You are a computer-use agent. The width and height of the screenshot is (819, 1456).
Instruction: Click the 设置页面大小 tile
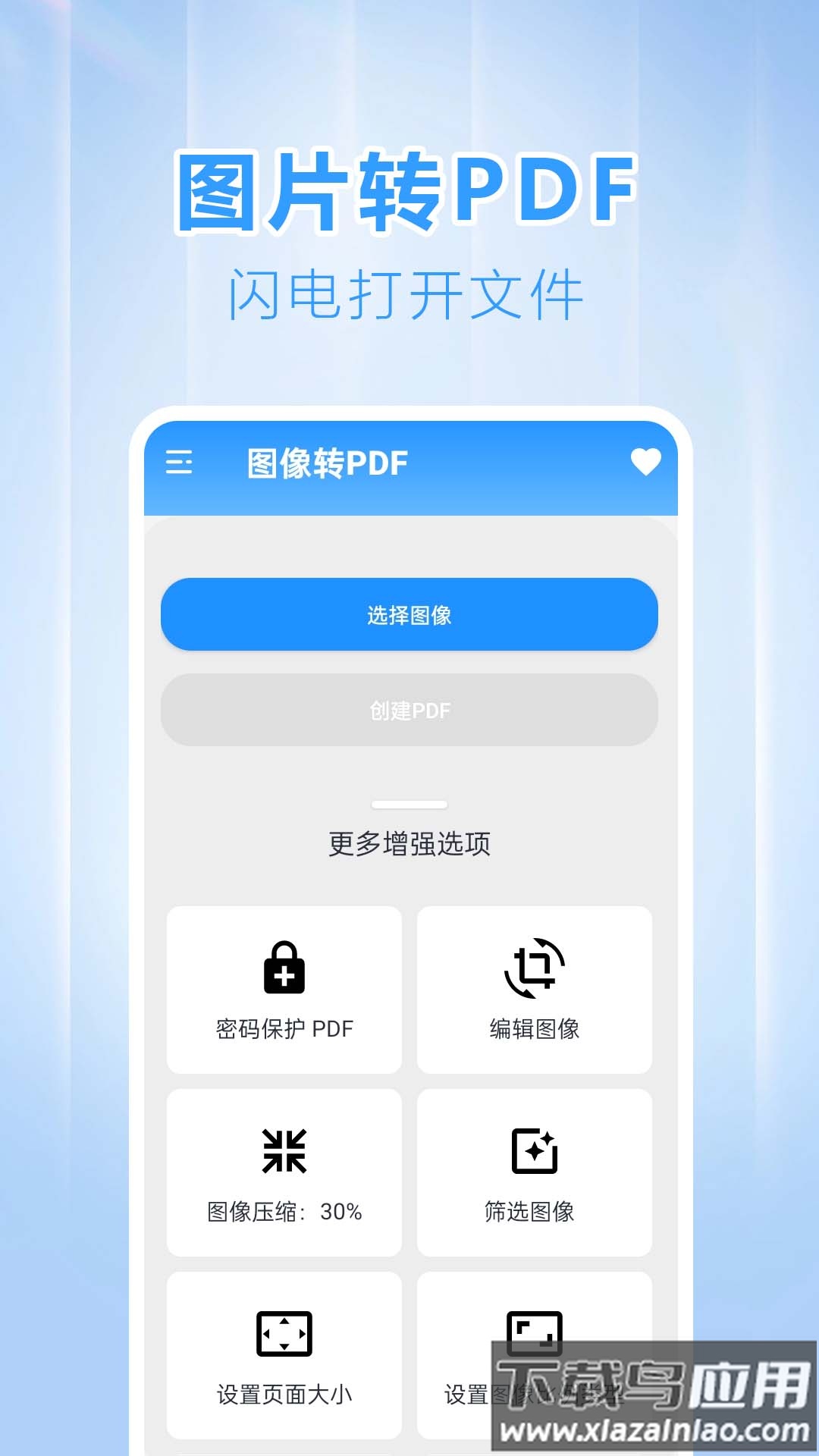pos(284,1354)
